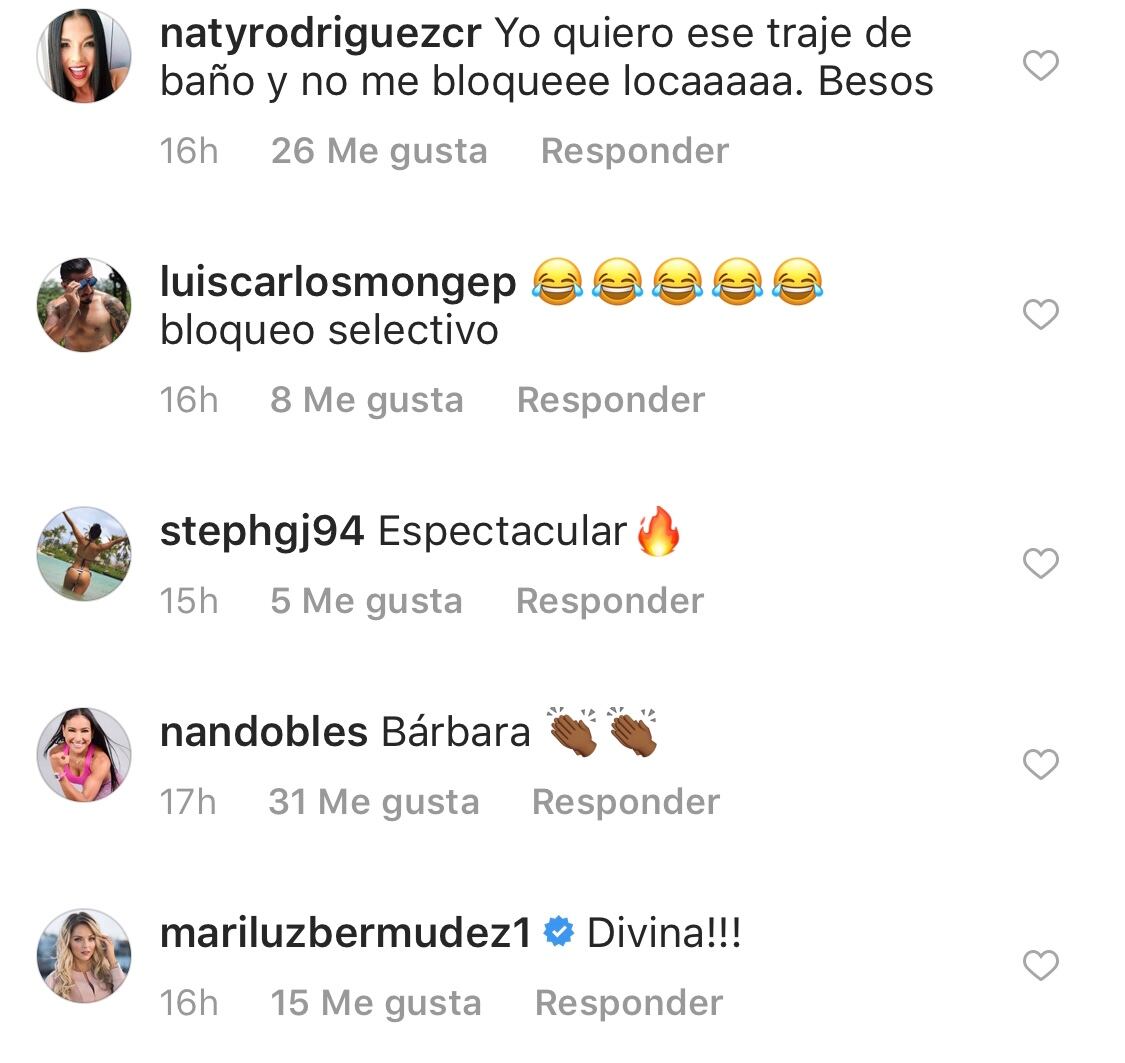Like mariluzbermudez1's Divina comment
Image resolution: width=1125 pixels, height=1063 pixels.
[x=1041, y=966]
